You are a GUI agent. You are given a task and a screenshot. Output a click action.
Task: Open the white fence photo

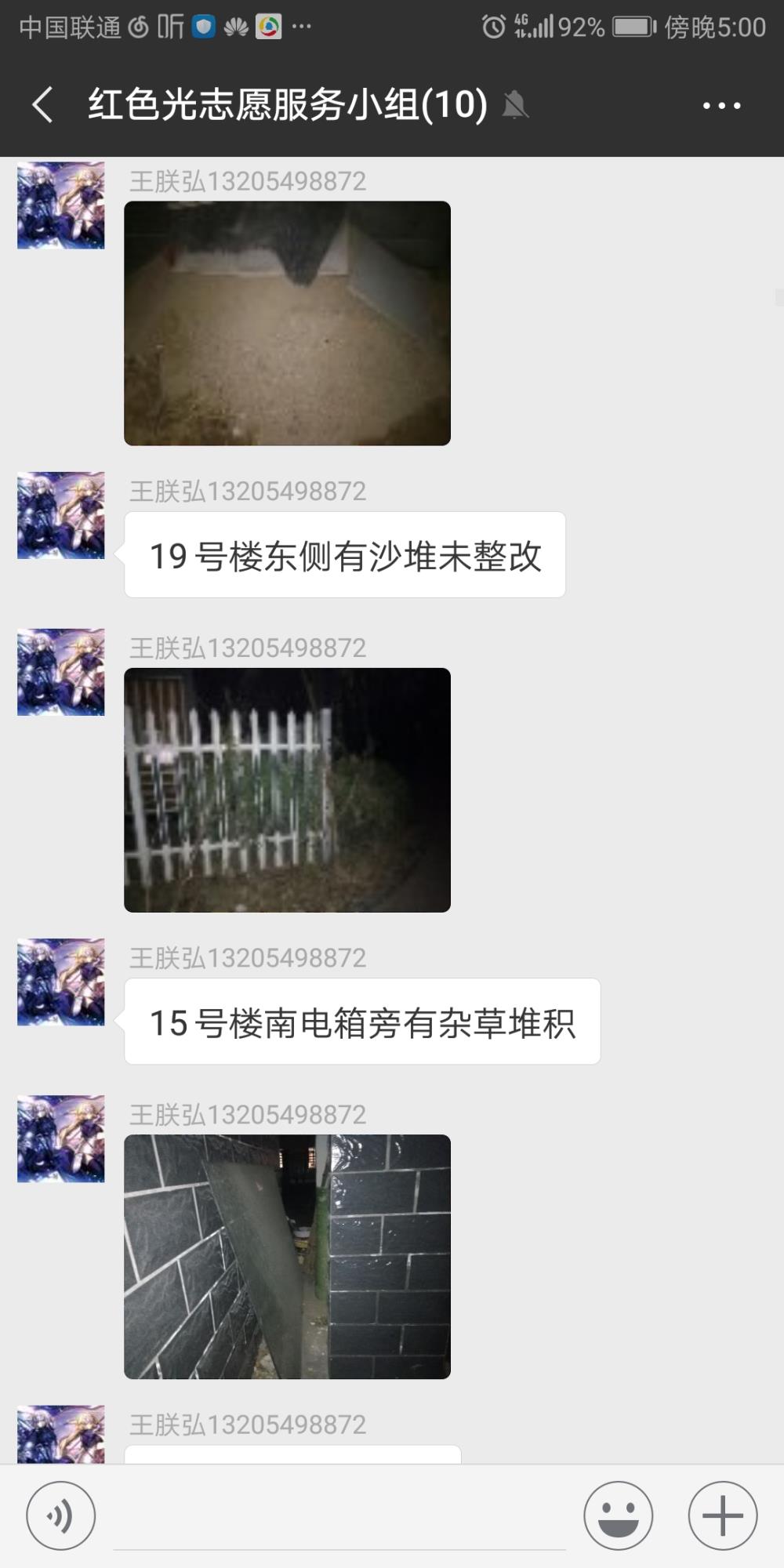pyautogui.click(x=287, y=789)
